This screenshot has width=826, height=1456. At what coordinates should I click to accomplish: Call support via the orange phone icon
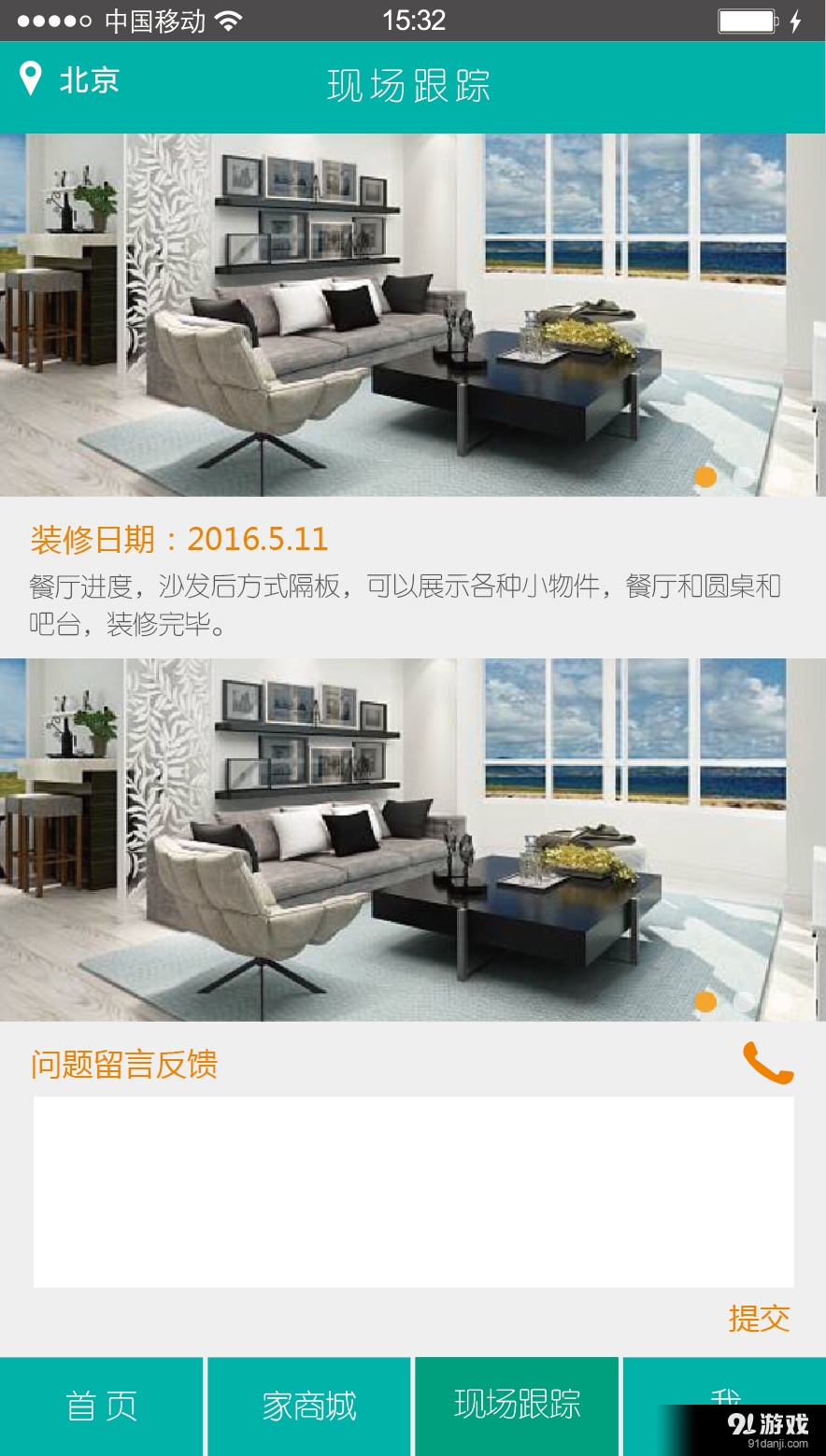pyautogui.click(x=768, y=1063)
